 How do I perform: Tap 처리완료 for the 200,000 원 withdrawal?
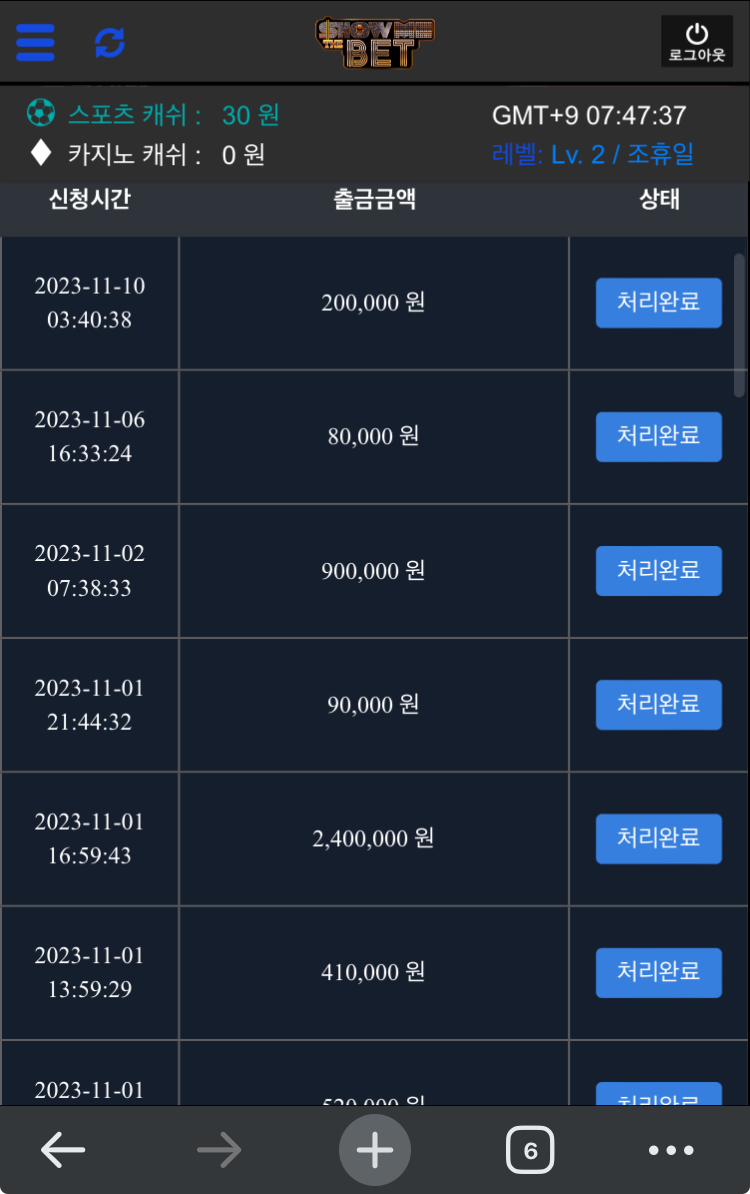tap(659, 303)
